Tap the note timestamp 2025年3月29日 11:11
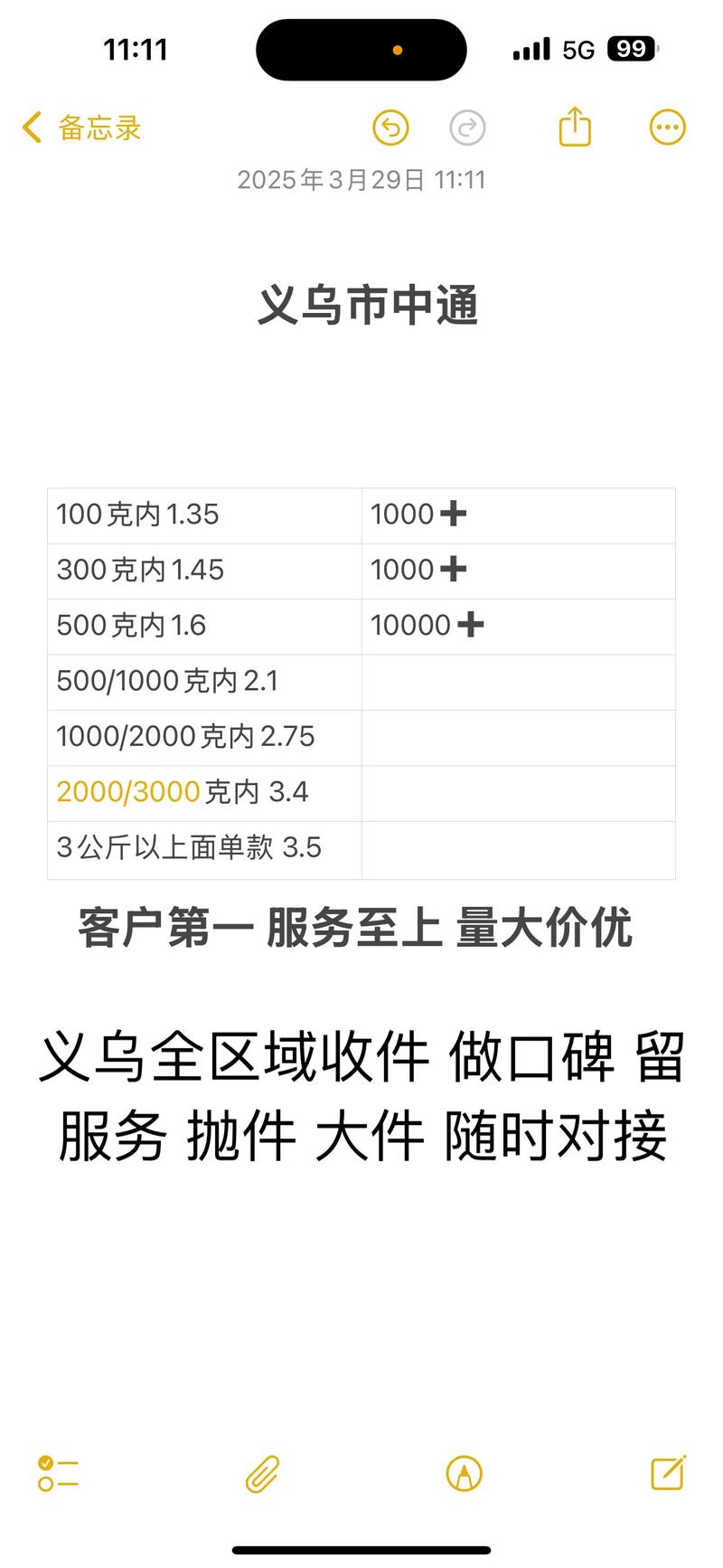Screen dimensions: 723x1568 click(x=361, y=180)
